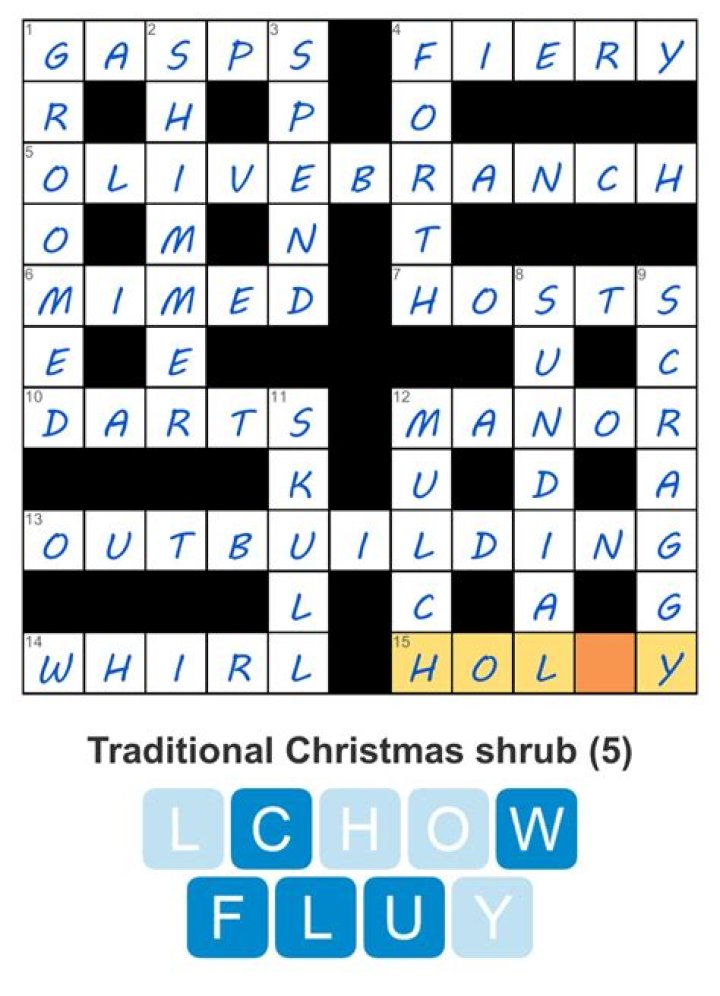Select the U letter tile
Screen dimensions: 720x996
tap(405, 917)
